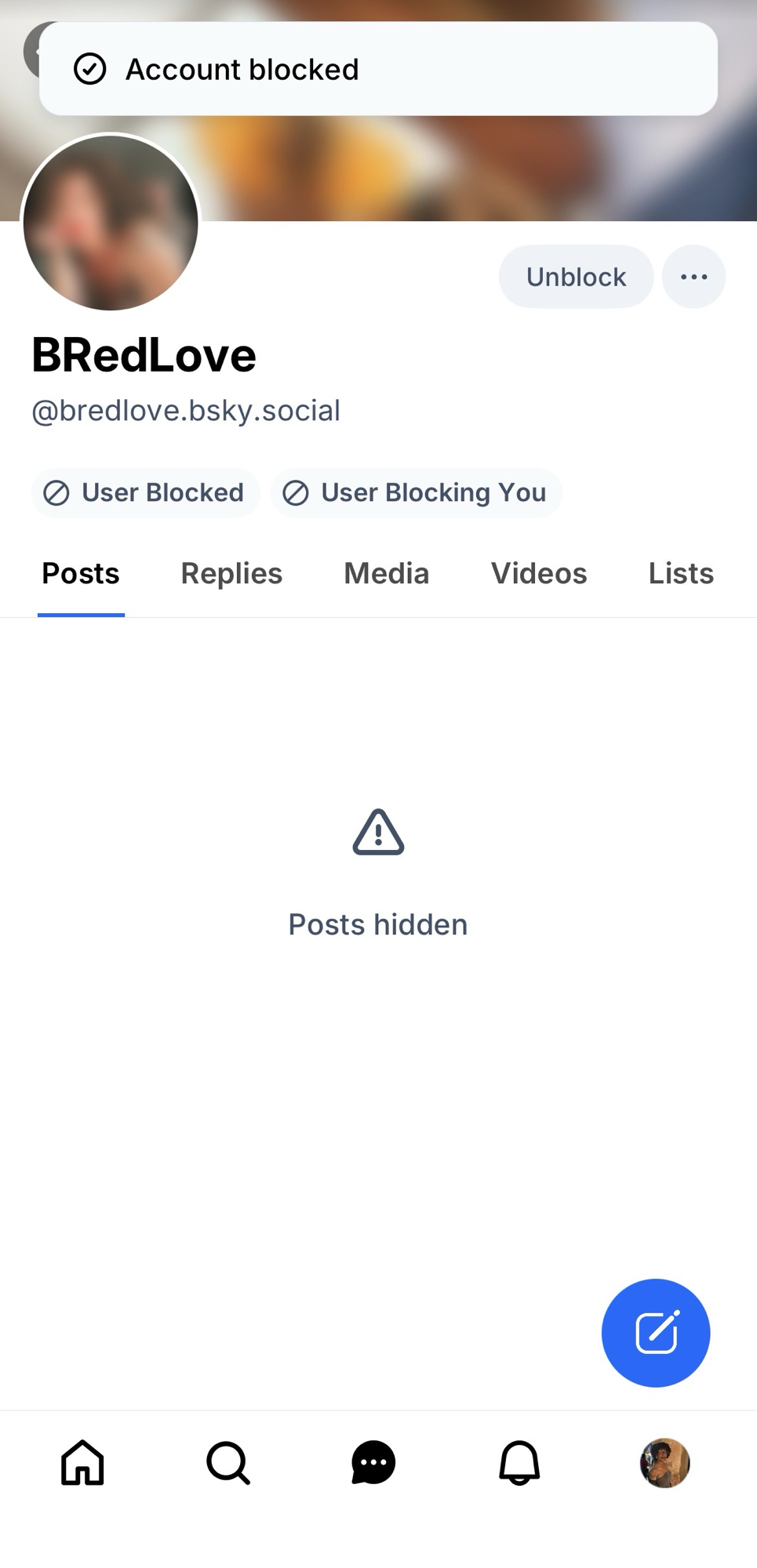The width and height of the screenshot is (757, 1568).
Task: Switch to the Replies tab
Action: point(231,574)
